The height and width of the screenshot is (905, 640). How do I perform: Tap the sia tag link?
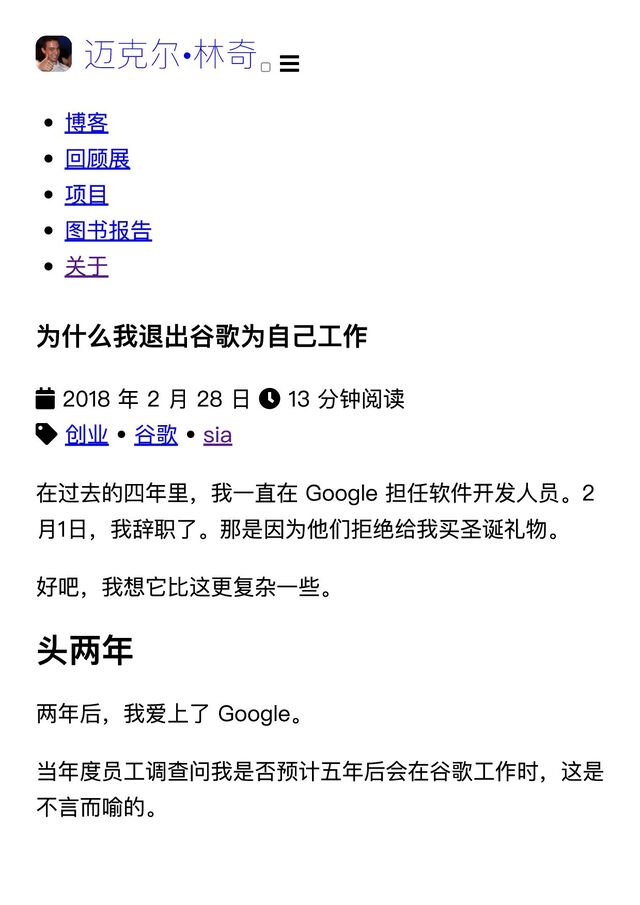217,435
